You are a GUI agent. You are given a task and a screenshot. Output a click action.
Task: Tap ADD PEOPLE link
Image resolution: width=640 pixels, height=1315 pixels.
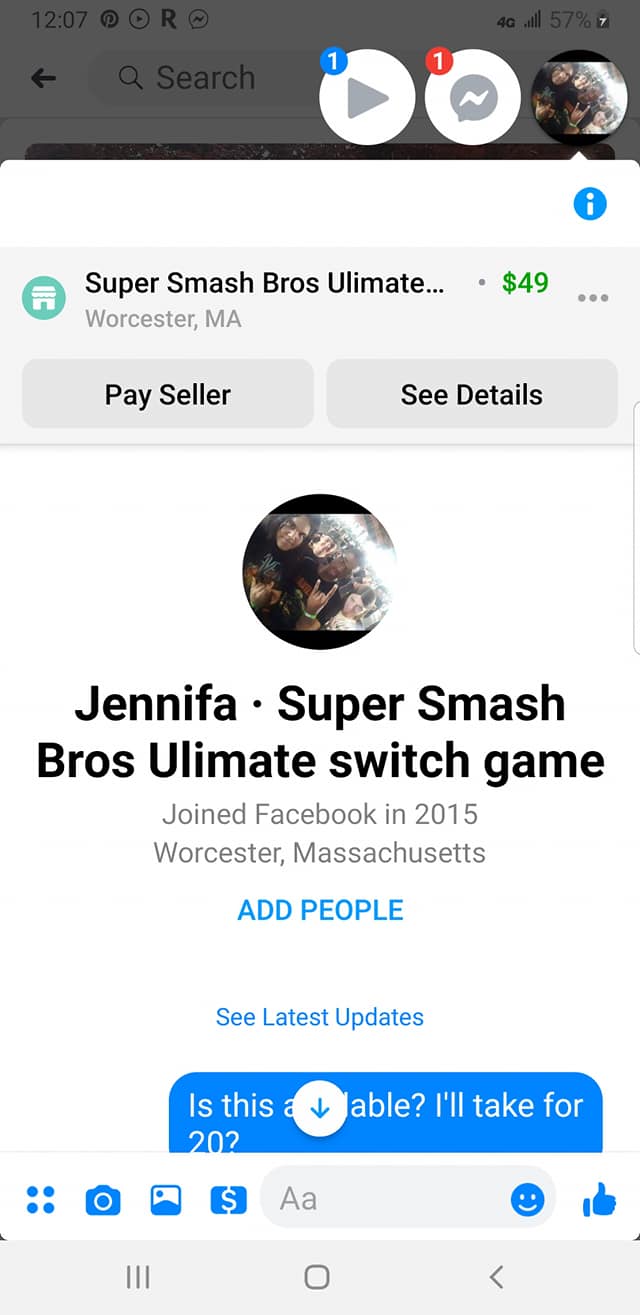(x=320, y=910)
